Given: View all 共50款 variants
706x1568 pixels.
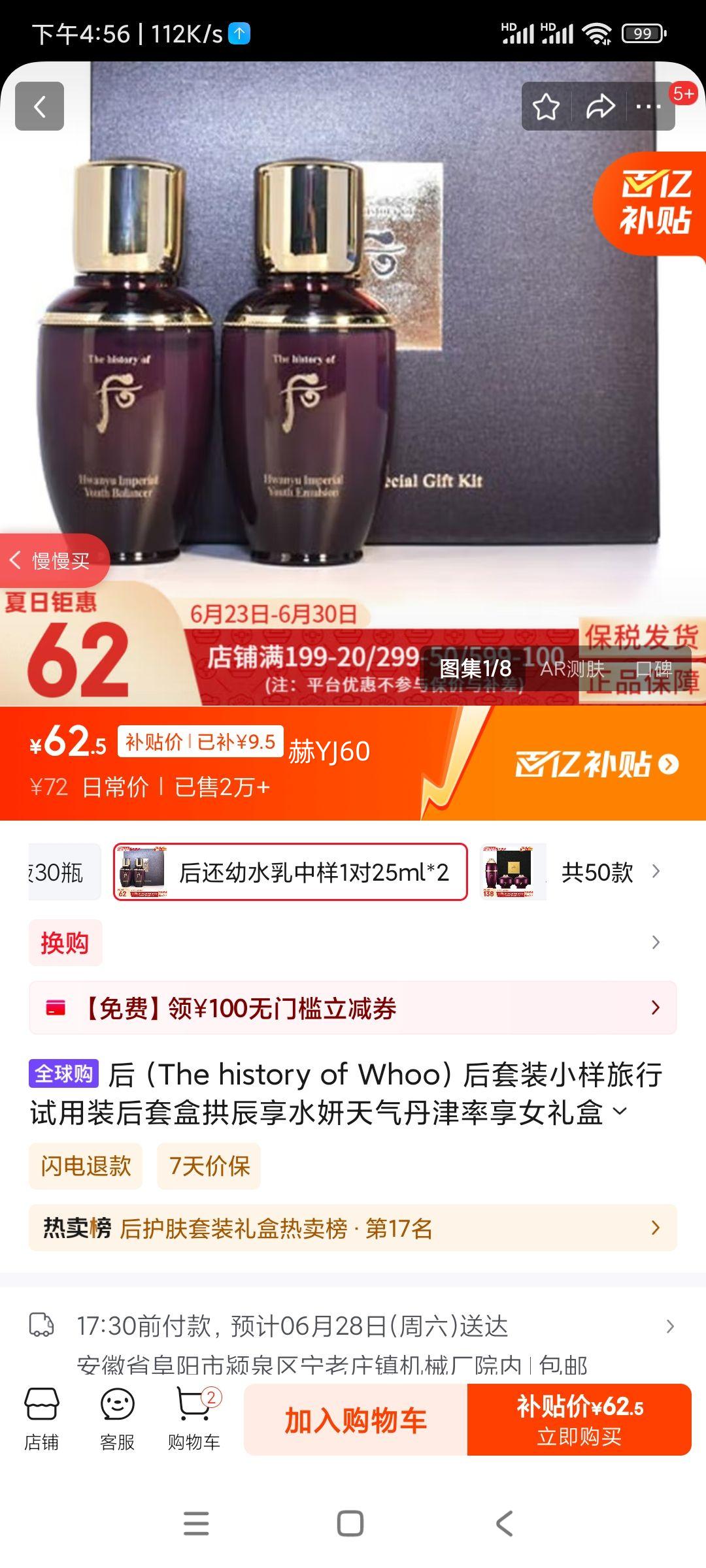Looking at the screenshot, I should [x=609, y=872].
